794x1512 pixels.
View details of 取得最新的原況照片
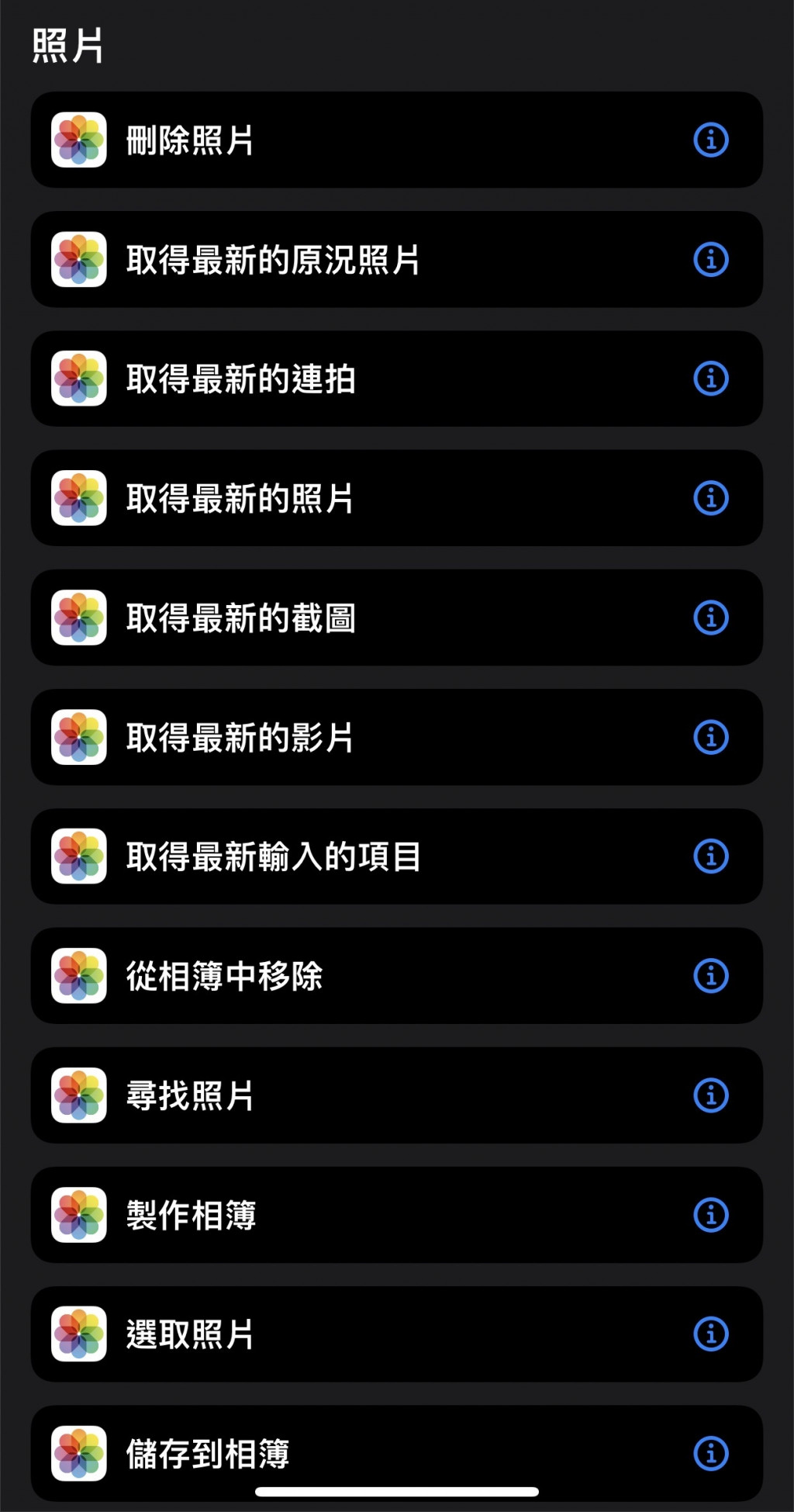point(710,260)
